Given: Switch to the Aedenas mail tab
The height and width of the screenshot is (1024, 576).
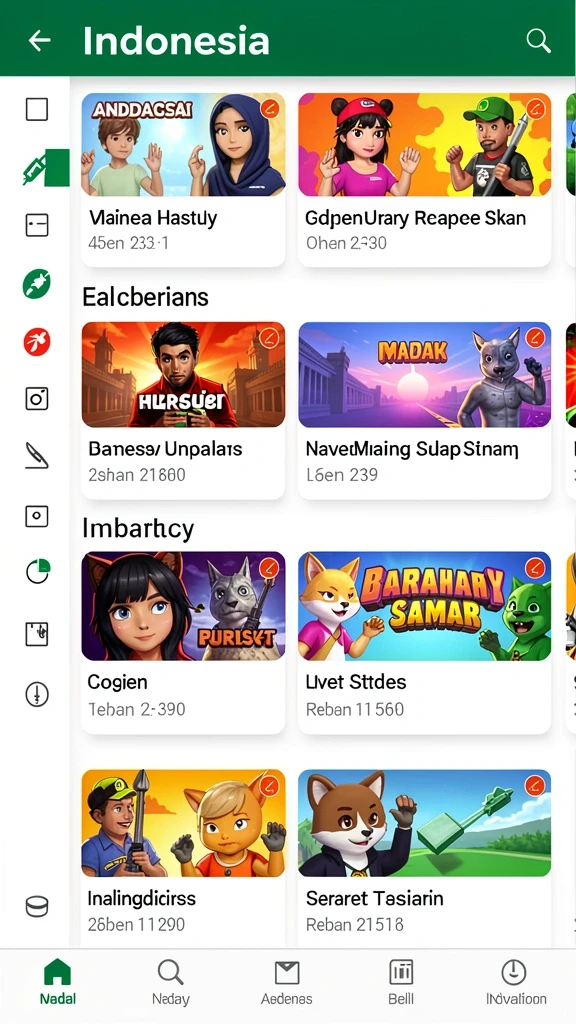Looking at the screenshot, I should (287, 982).
